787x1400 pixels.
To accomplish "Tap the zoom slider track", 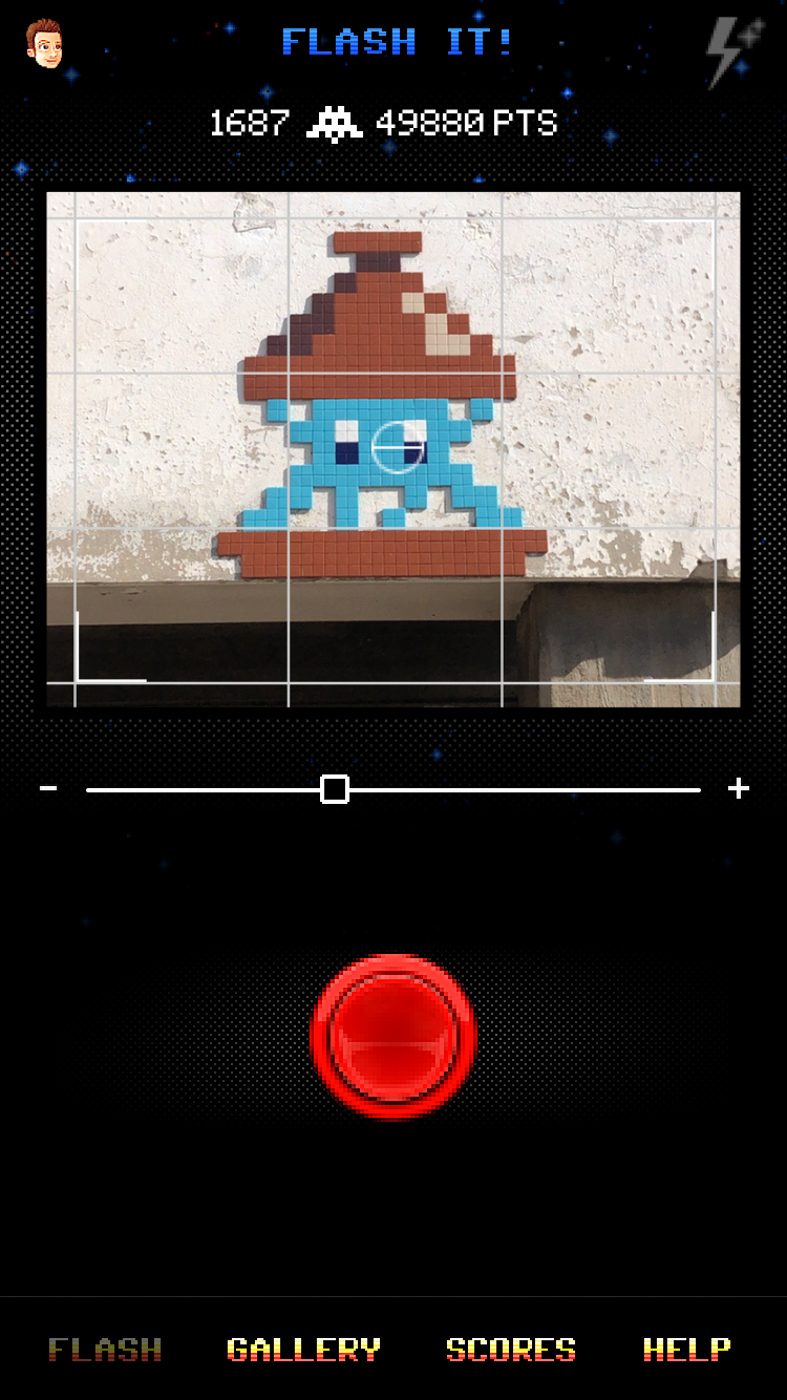I will (x=393, y=790).
